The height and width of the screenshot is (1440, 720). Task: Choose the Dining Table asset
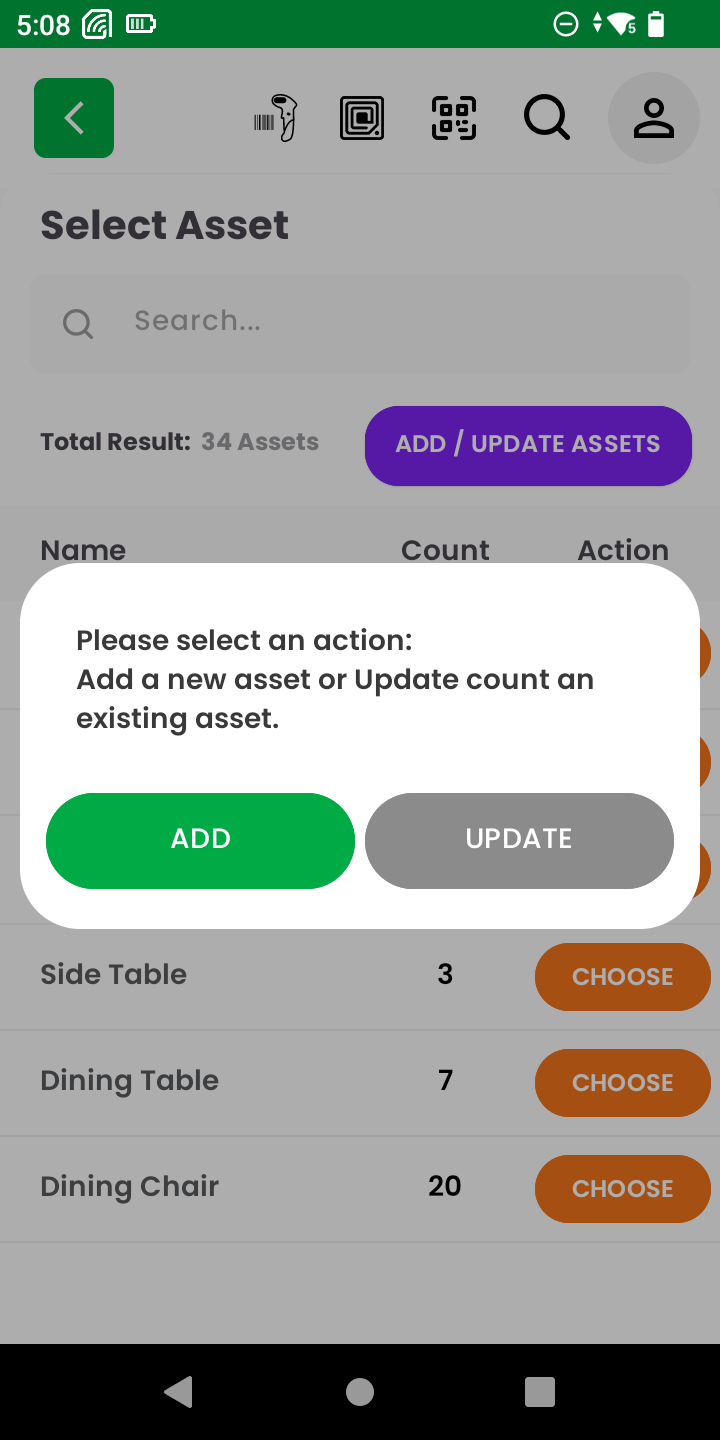(622, 1083)
